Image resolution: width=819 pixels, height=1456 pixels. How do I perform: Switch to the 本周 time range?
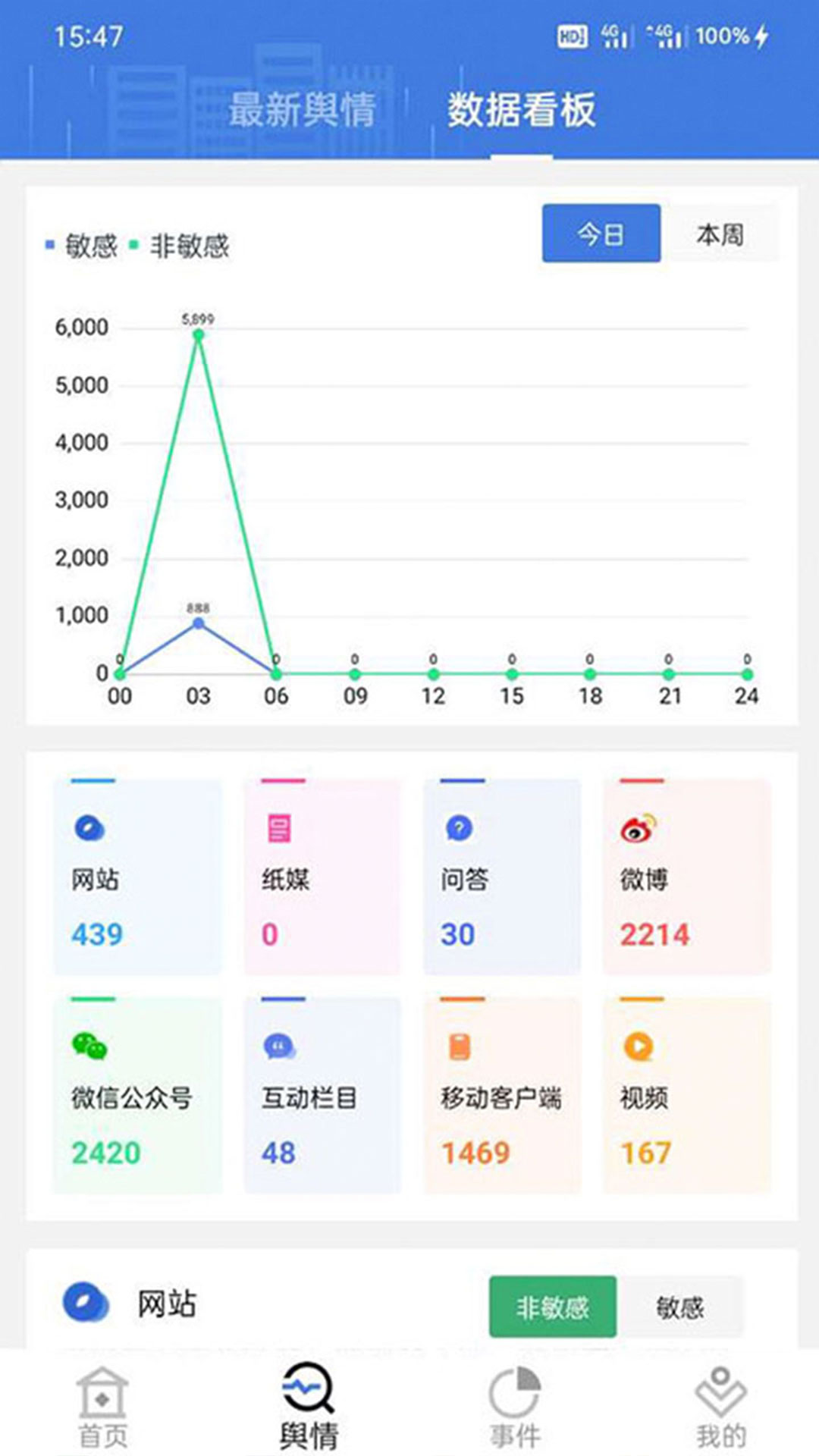coord(720,234)
